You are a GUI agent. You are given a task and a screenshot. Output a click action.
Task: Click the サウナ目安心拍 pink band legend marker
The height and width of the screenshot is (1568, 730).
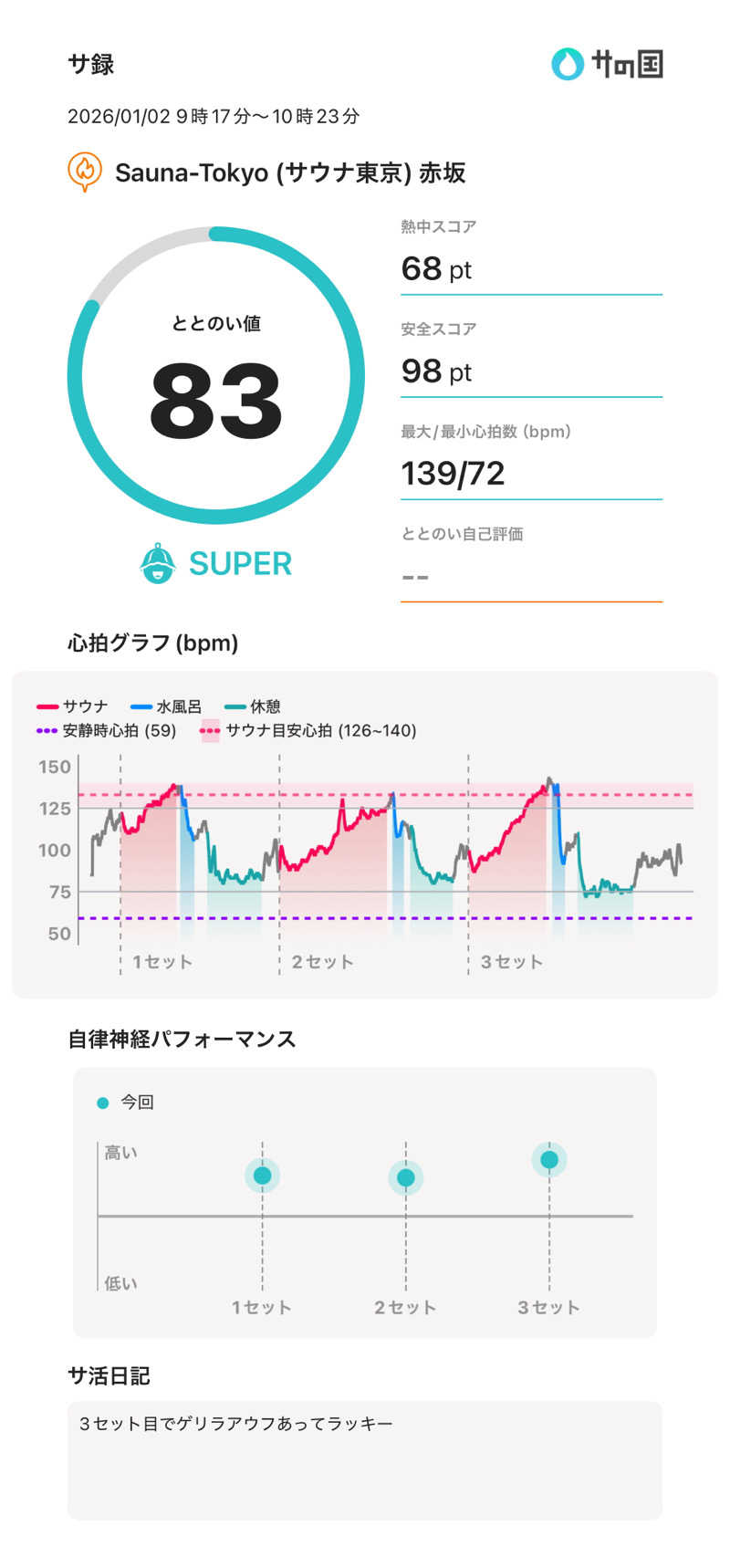(211, 732)
